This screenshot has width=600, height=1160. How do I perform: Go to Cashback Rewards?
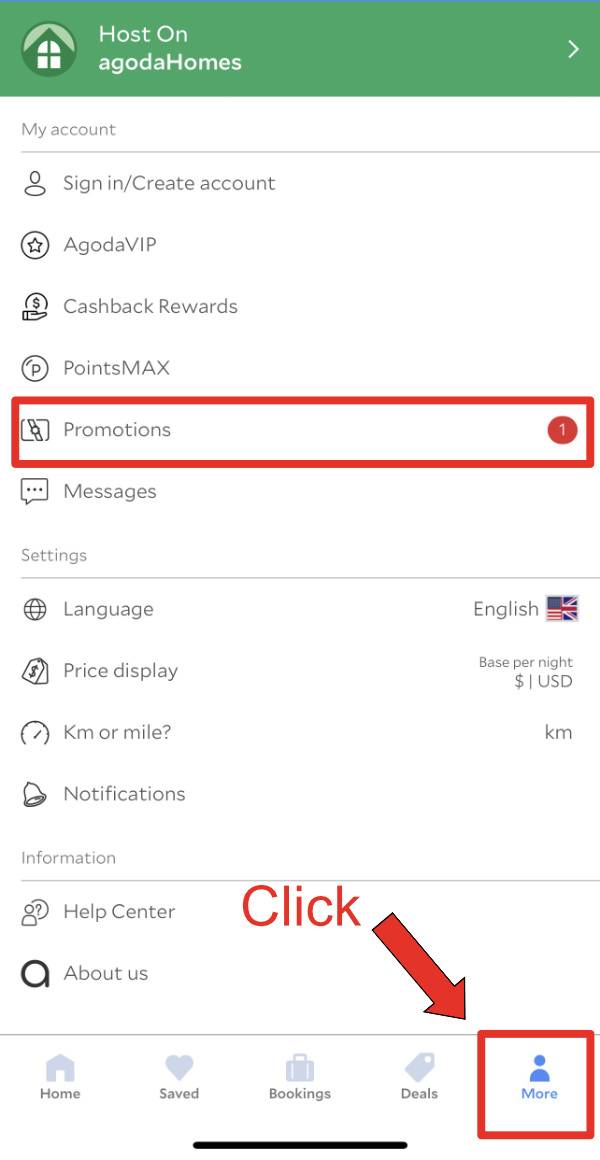pyautogui.click(x=300, y=306)
